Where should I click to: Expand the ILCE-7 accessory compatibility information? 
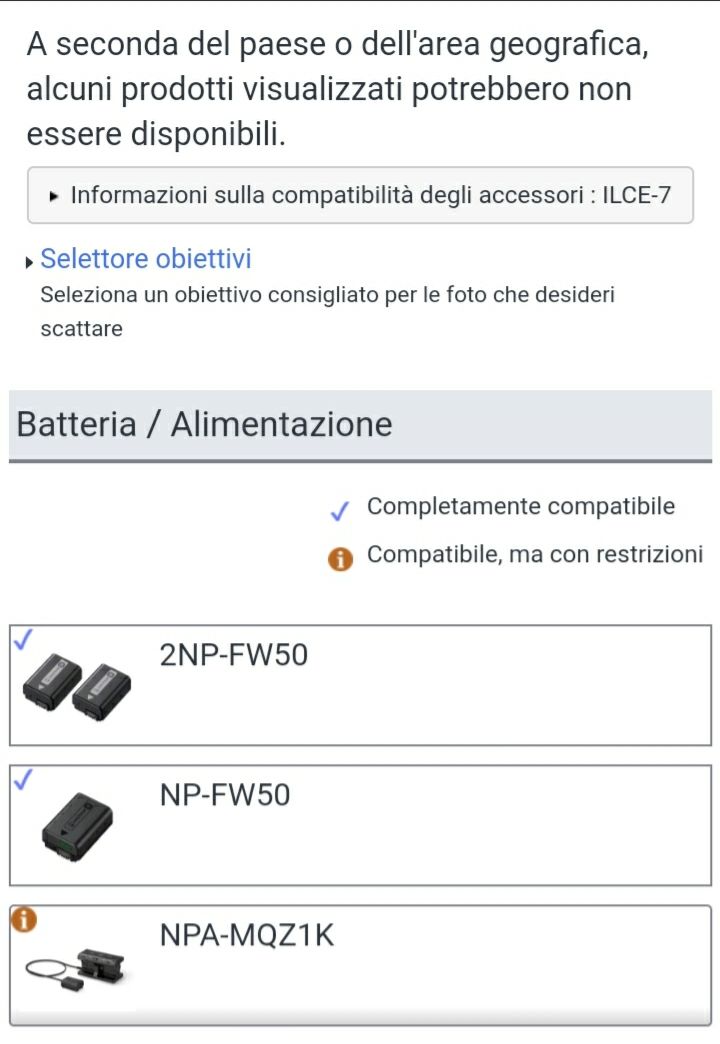pyautogui.click(x=360, y=195)
